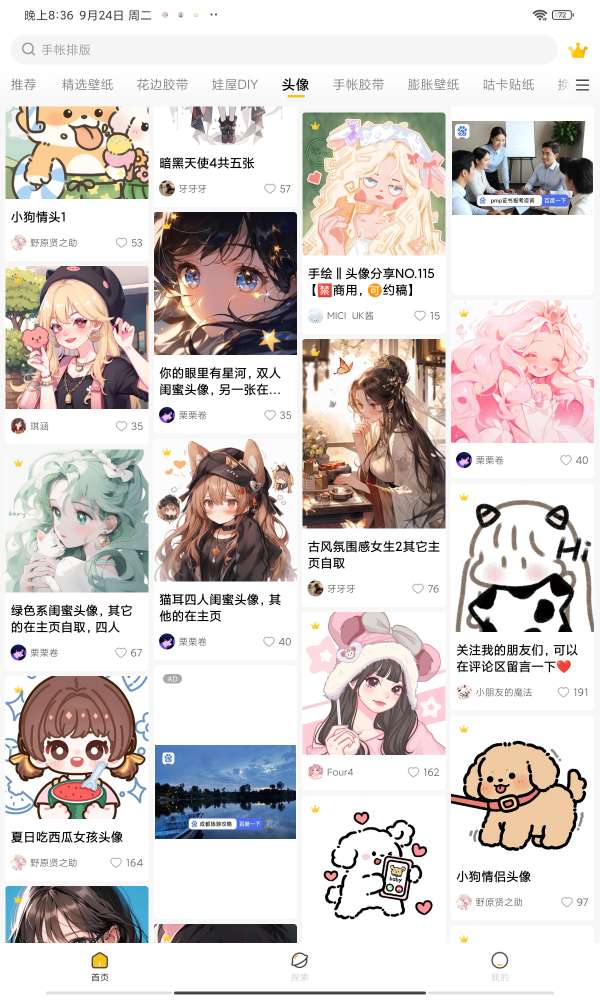Go to the 我的 bottom tab
Viewport: 600px width, 1000px height.
coord(499,966)
